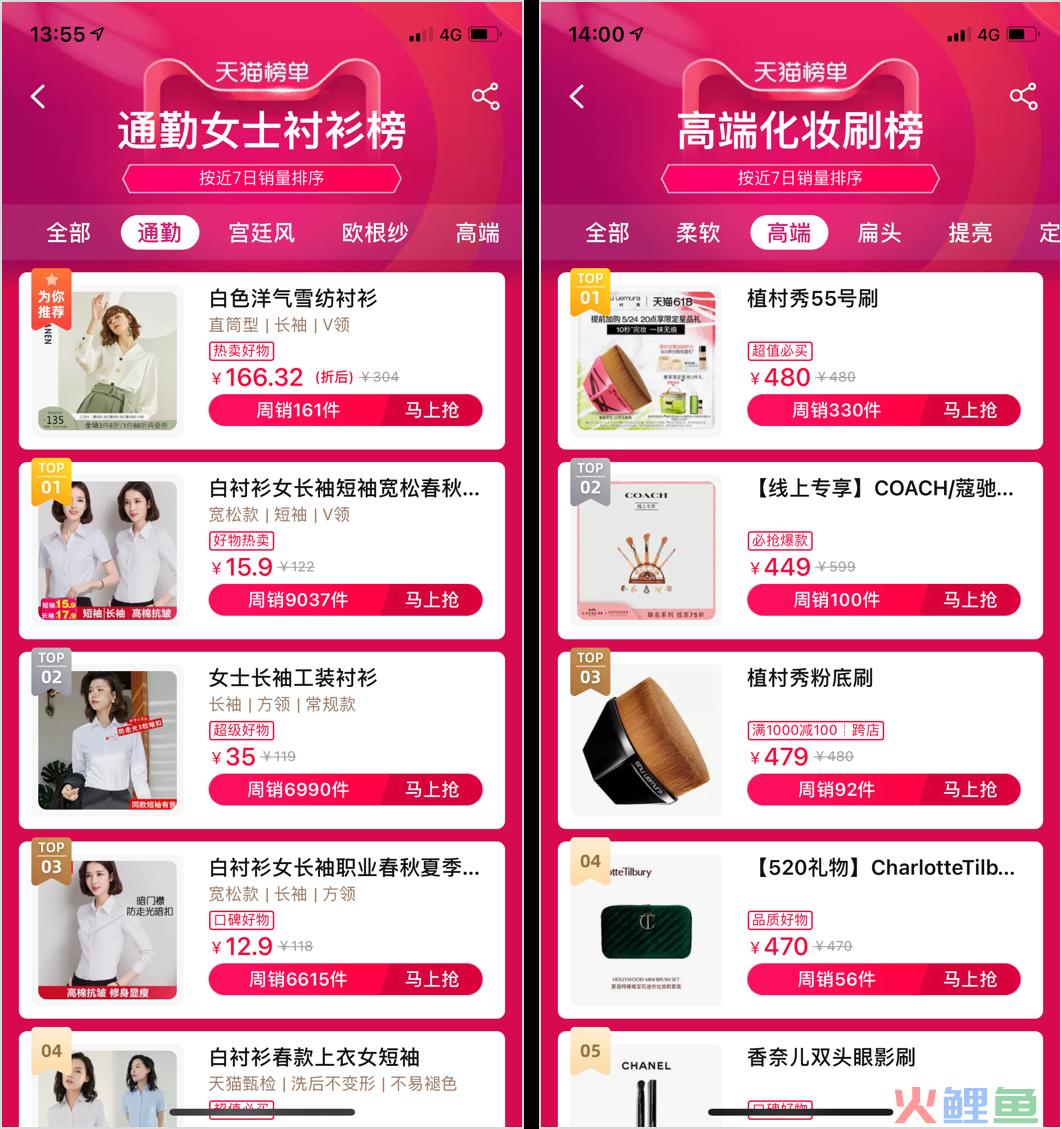The width and height of the screenshot is (1062, 1129).
Task: Grab the deal with 周销9037件
Action: [432, 600]
